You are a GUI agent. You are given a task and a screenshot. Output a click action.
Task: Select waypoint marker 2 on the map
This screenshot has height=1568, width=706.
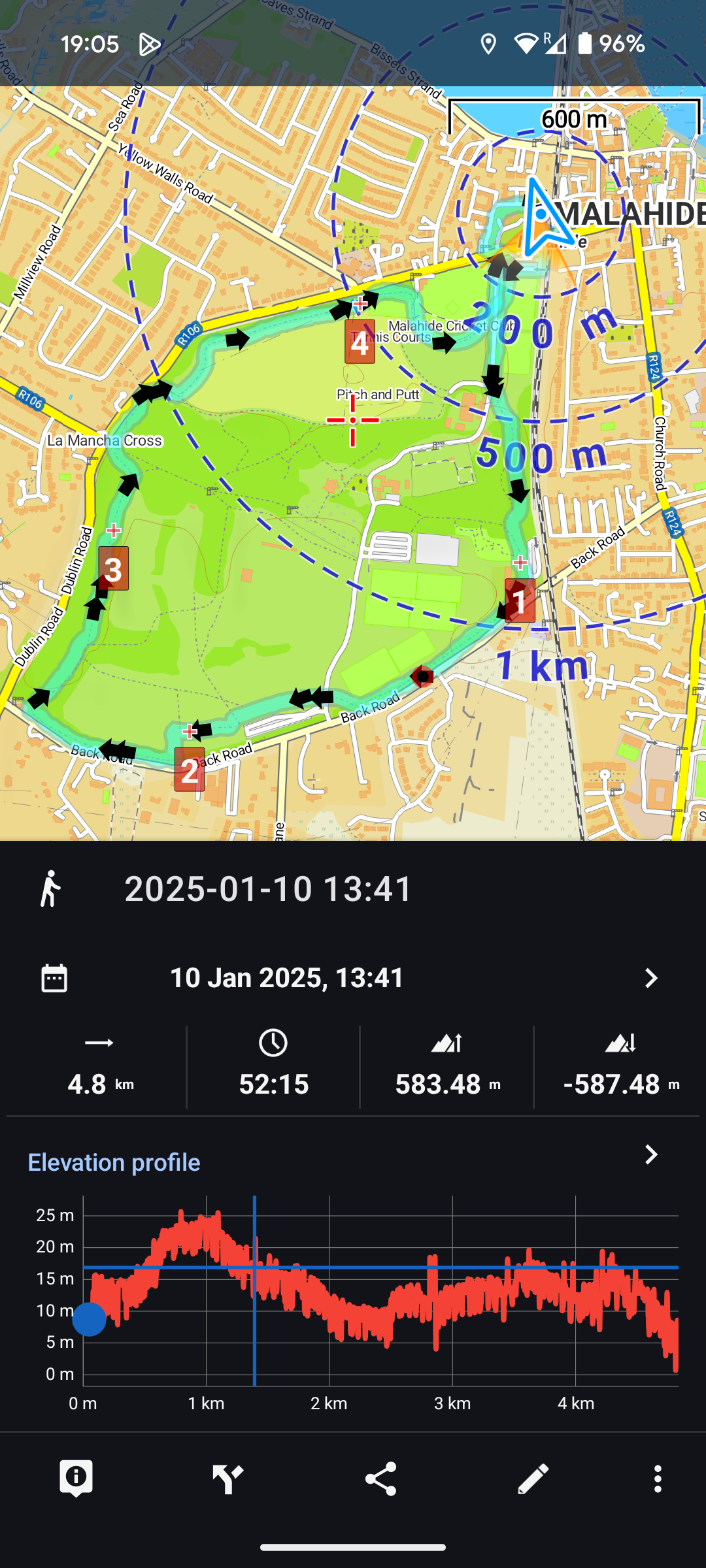click(190, 770)
